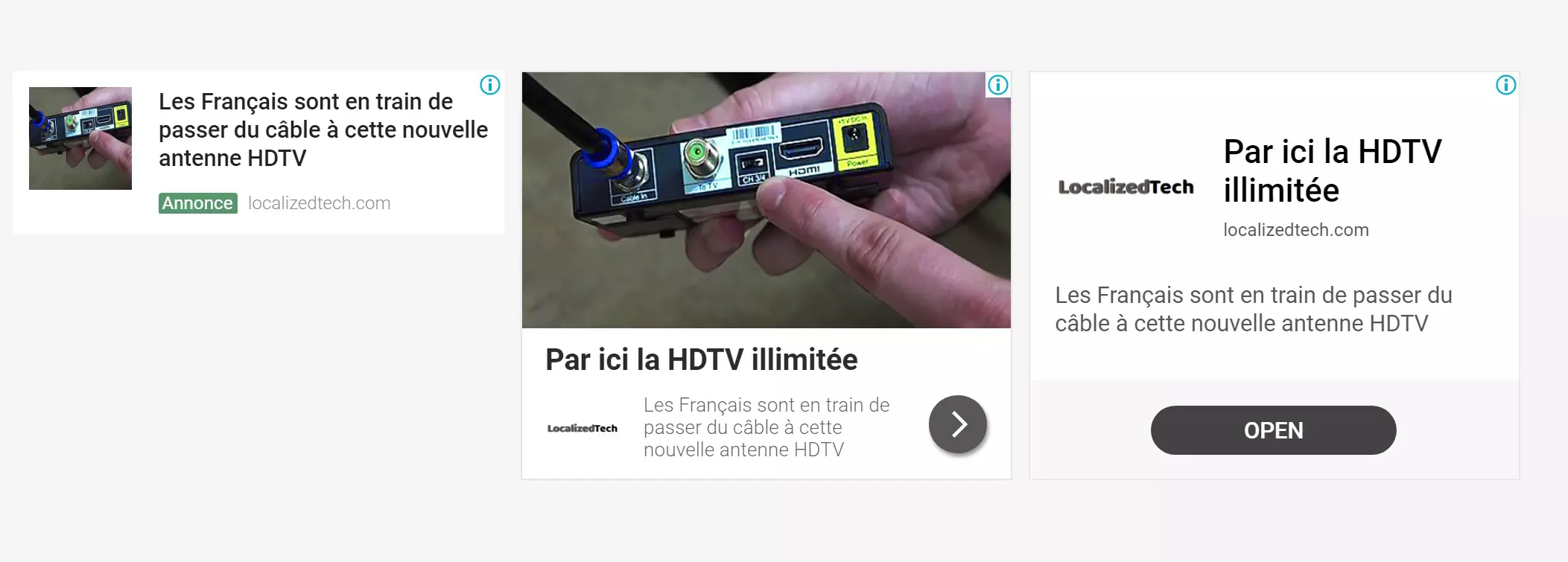Tap the round arrow button beside the ad description
The image size is (1568, 562).
pos(958,424)
